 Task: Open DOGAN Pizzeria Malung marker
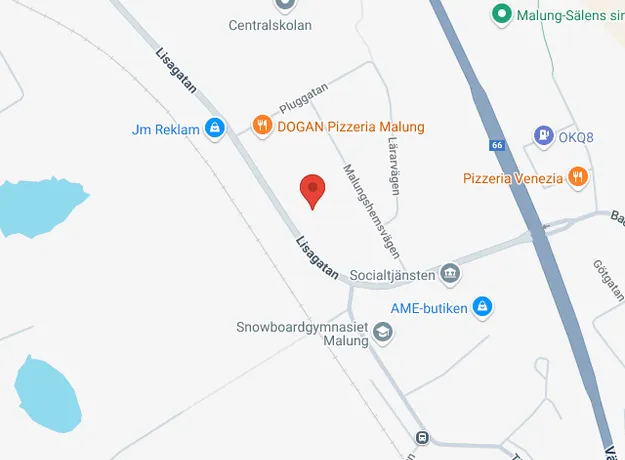click(262, 126)
